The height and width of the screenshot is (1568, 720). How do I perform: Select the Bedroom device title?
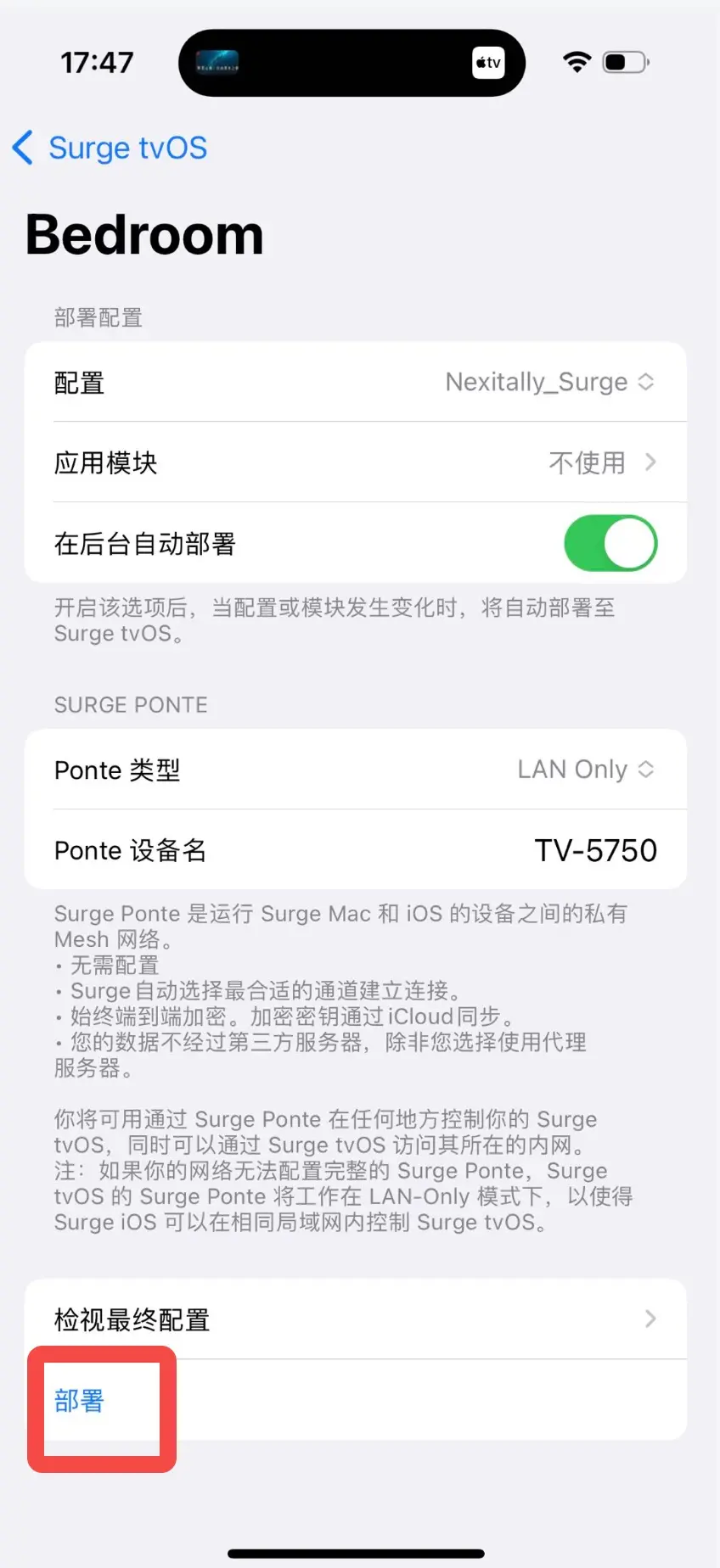[144, 235]
